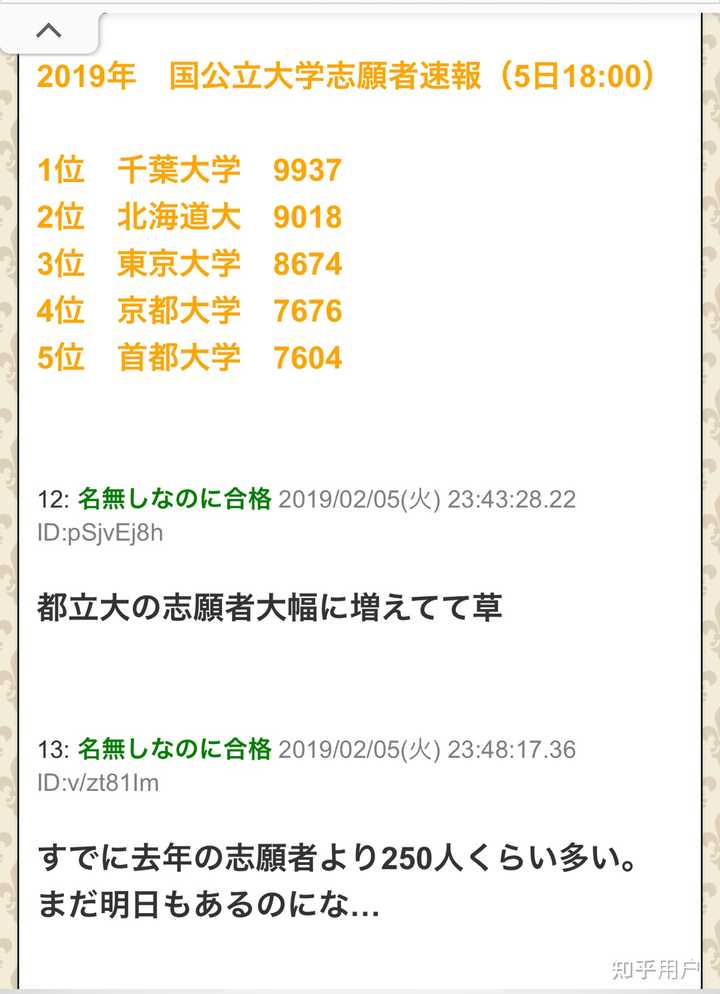
Task: Select the 京都大学 ranking entry
Action: click(x=190, y=311)
